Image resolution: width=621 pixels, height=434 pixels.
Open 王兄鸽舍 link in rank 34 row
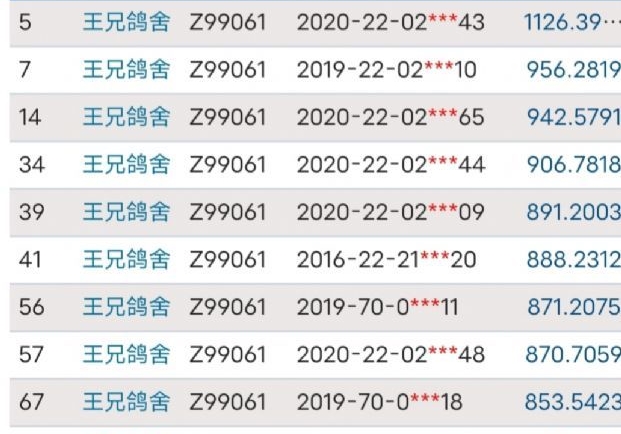coord(126,165)
